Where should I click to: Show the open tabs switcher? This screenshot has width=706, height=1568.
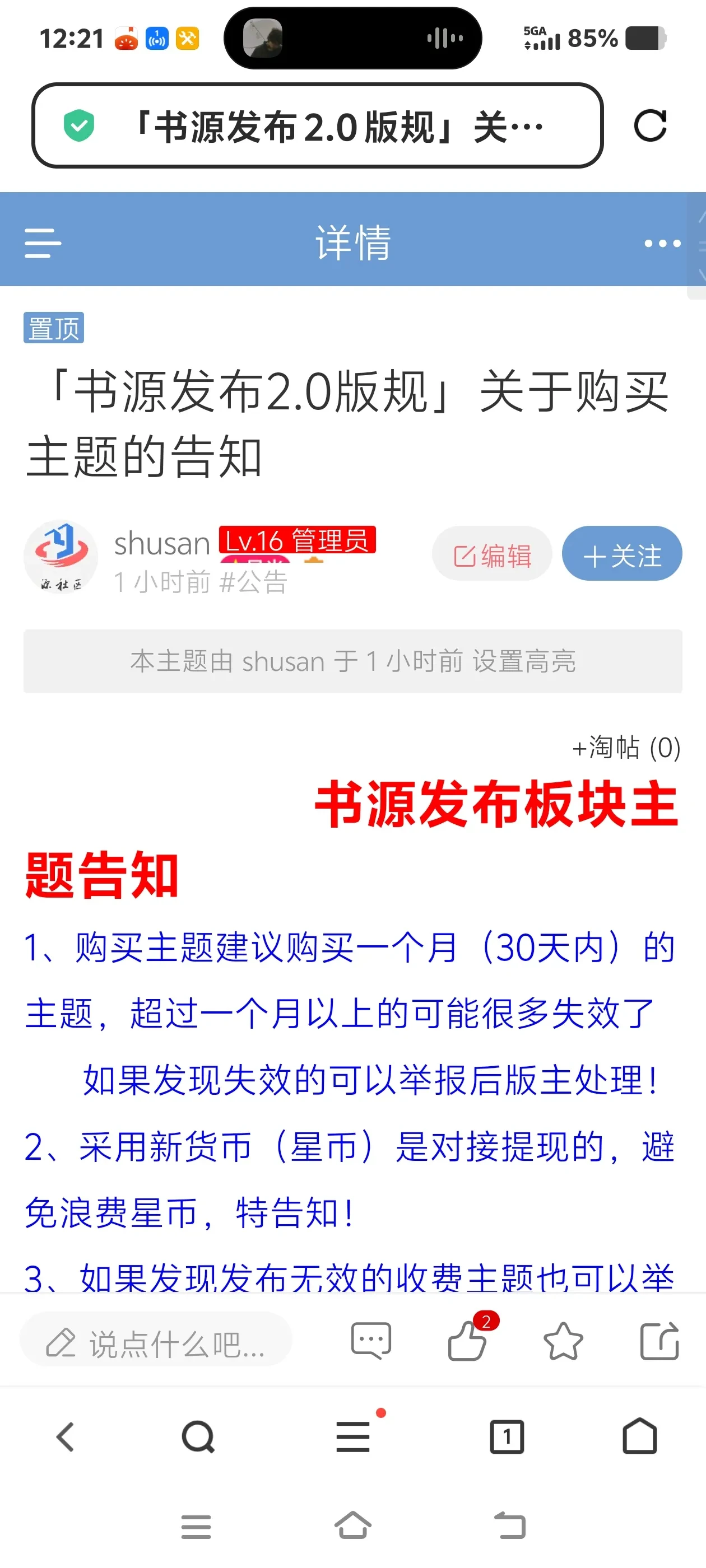point(507,1436)
